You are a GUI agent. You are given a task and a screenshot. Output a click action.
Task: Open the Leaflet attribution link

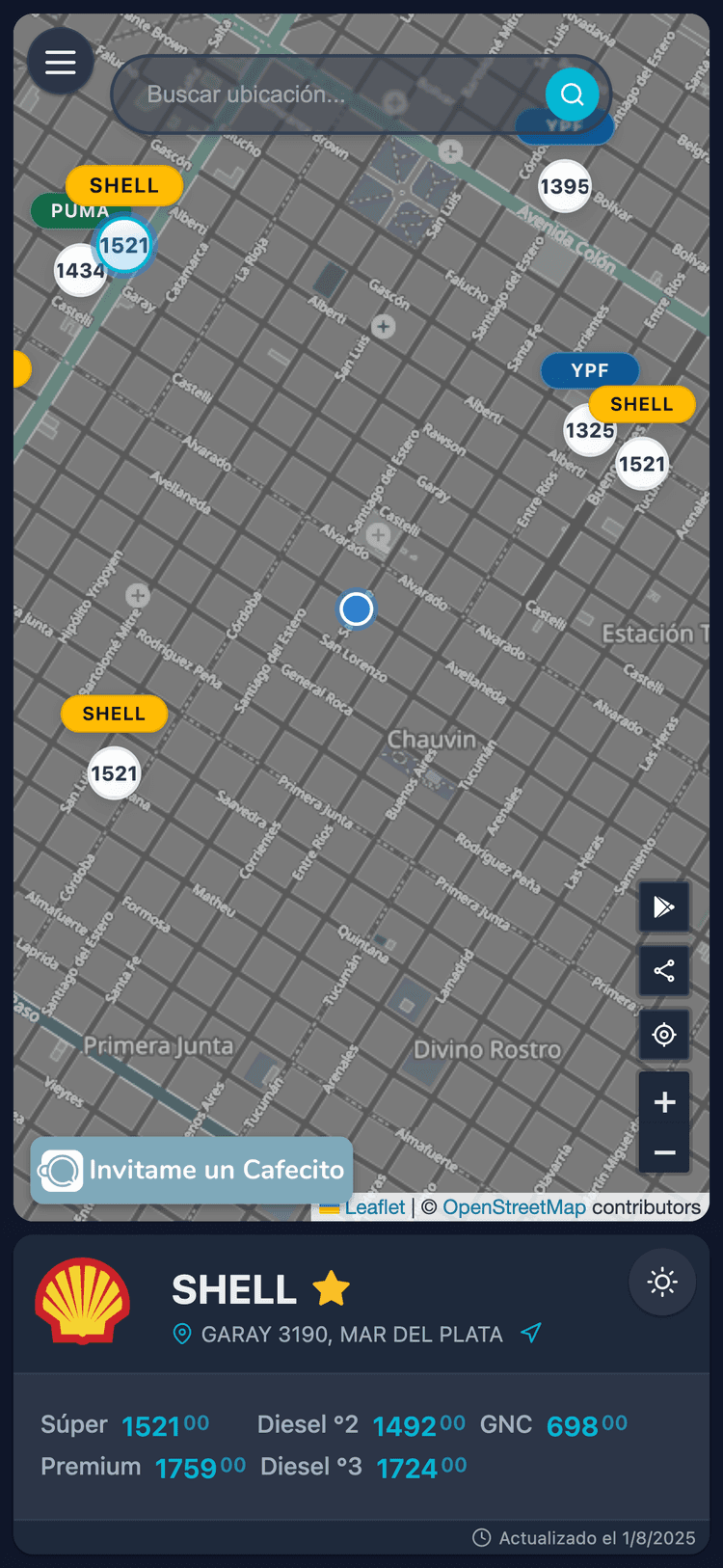pos(375,1207)
